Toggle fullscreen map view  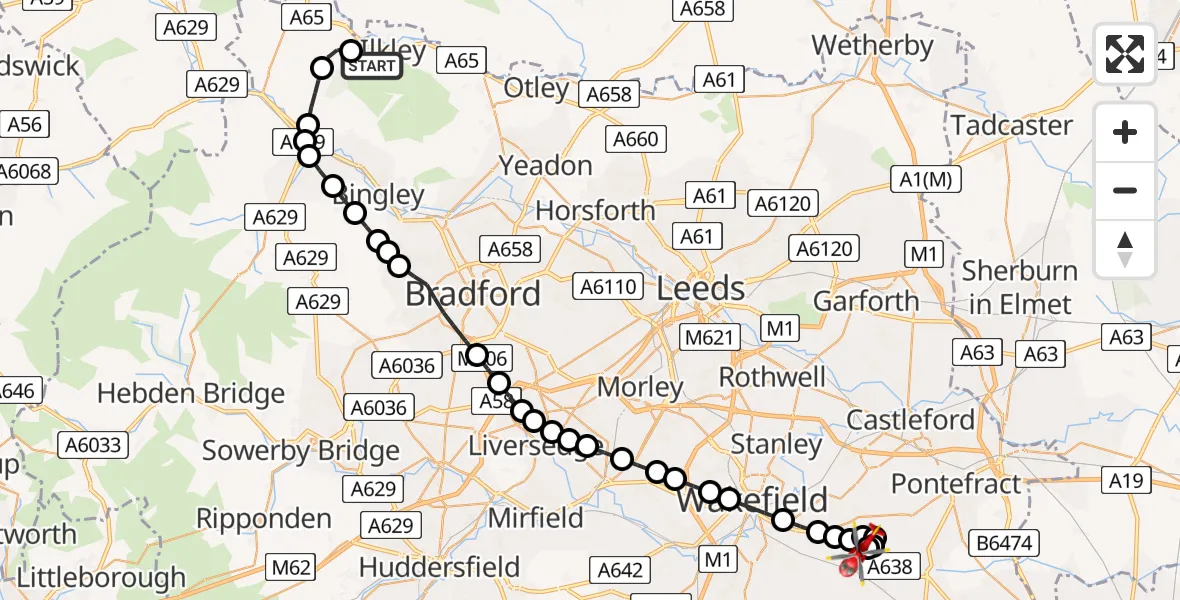click(x=1125, y=54)
